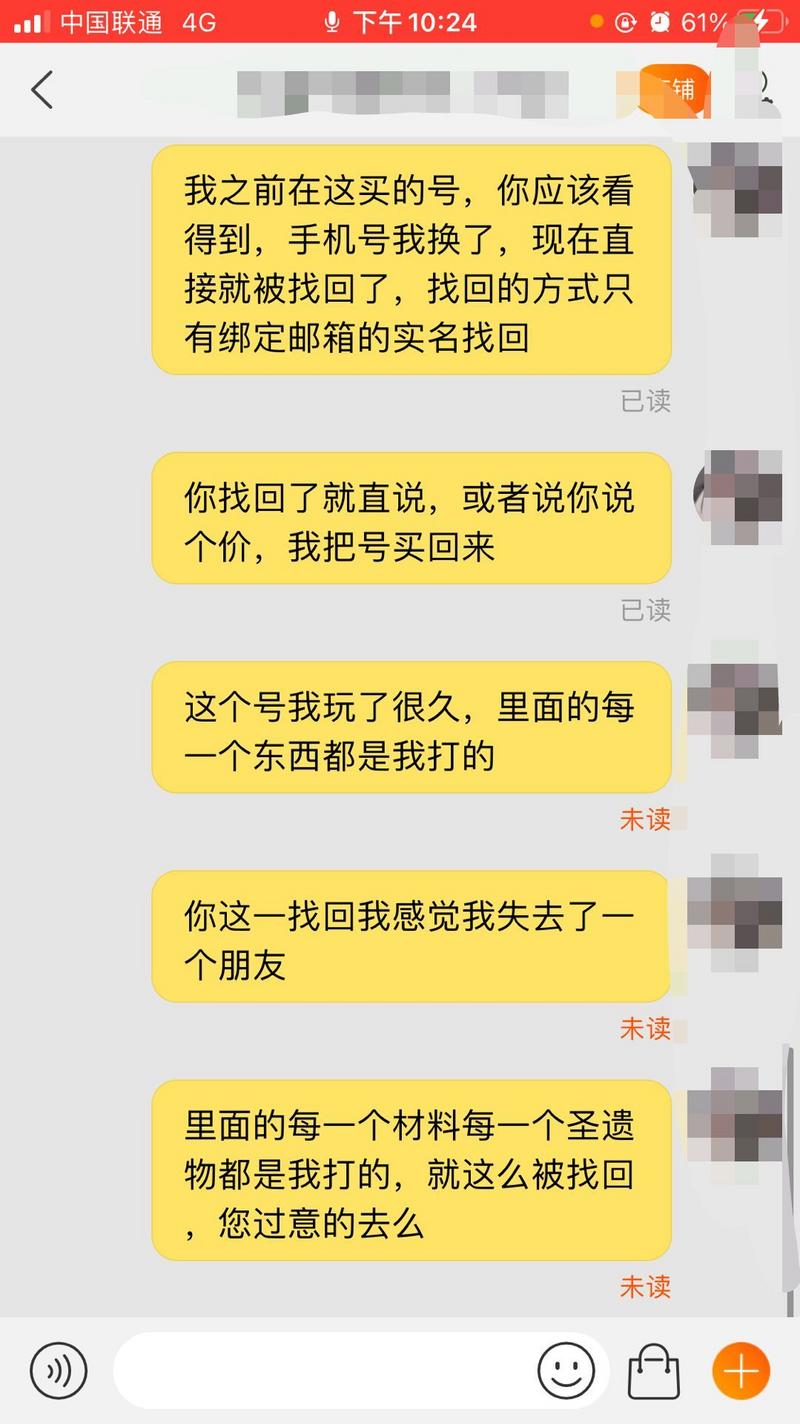Switch to voice input mode
Screen dimensions: 800x1424
click(59, 1370)
